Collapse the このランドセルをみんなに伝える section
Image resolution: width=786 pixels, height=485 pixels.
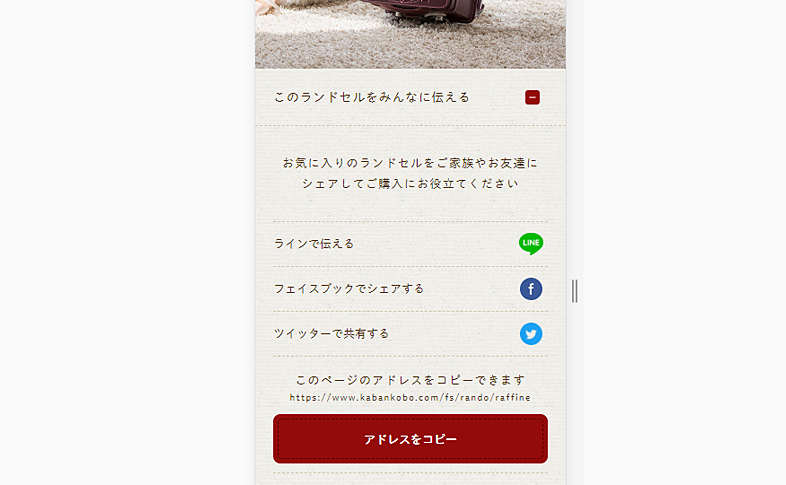click(x=532, y=97)
